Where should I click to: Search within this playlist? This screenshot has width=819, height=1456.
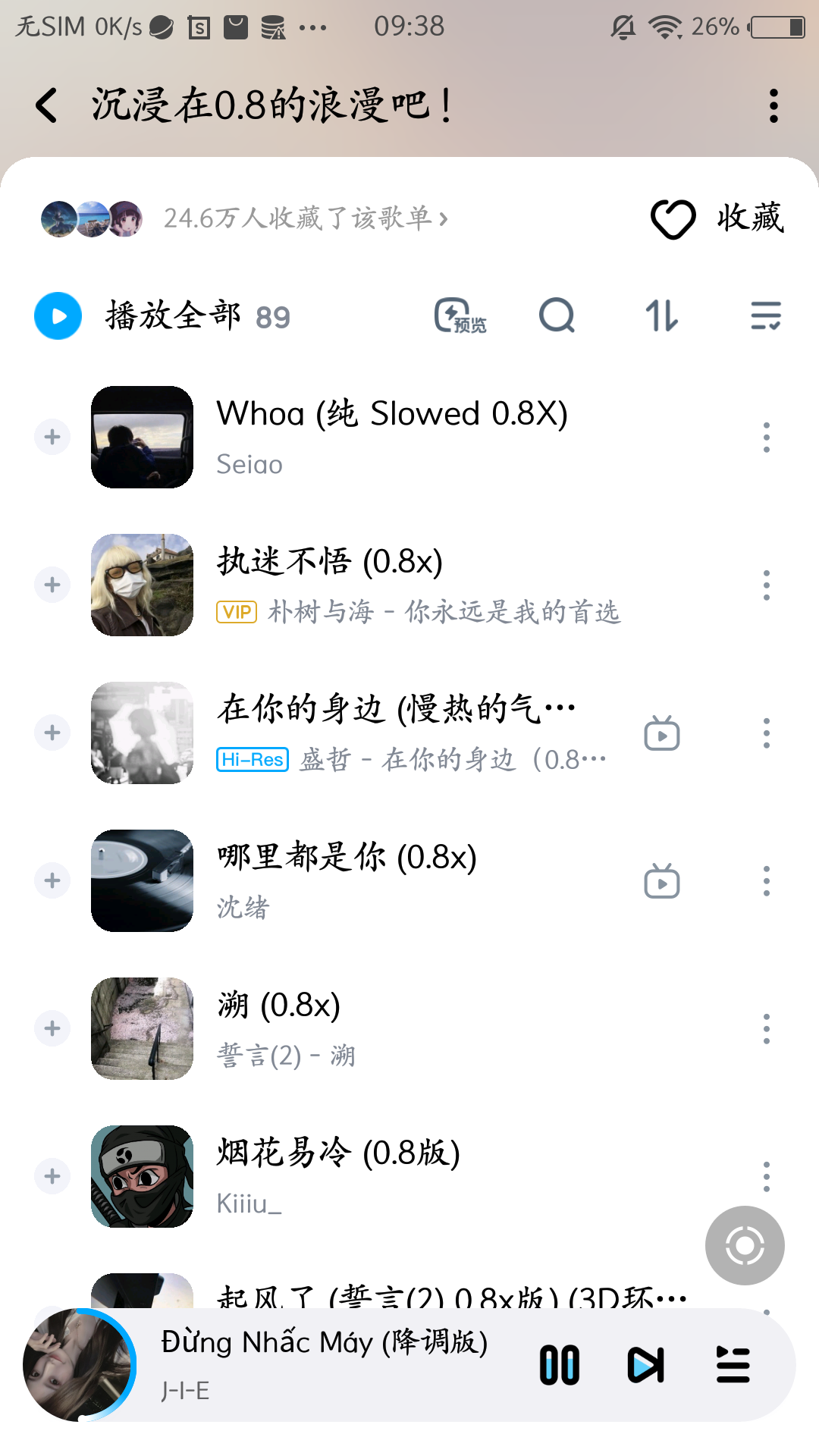(x=557, y=316)
